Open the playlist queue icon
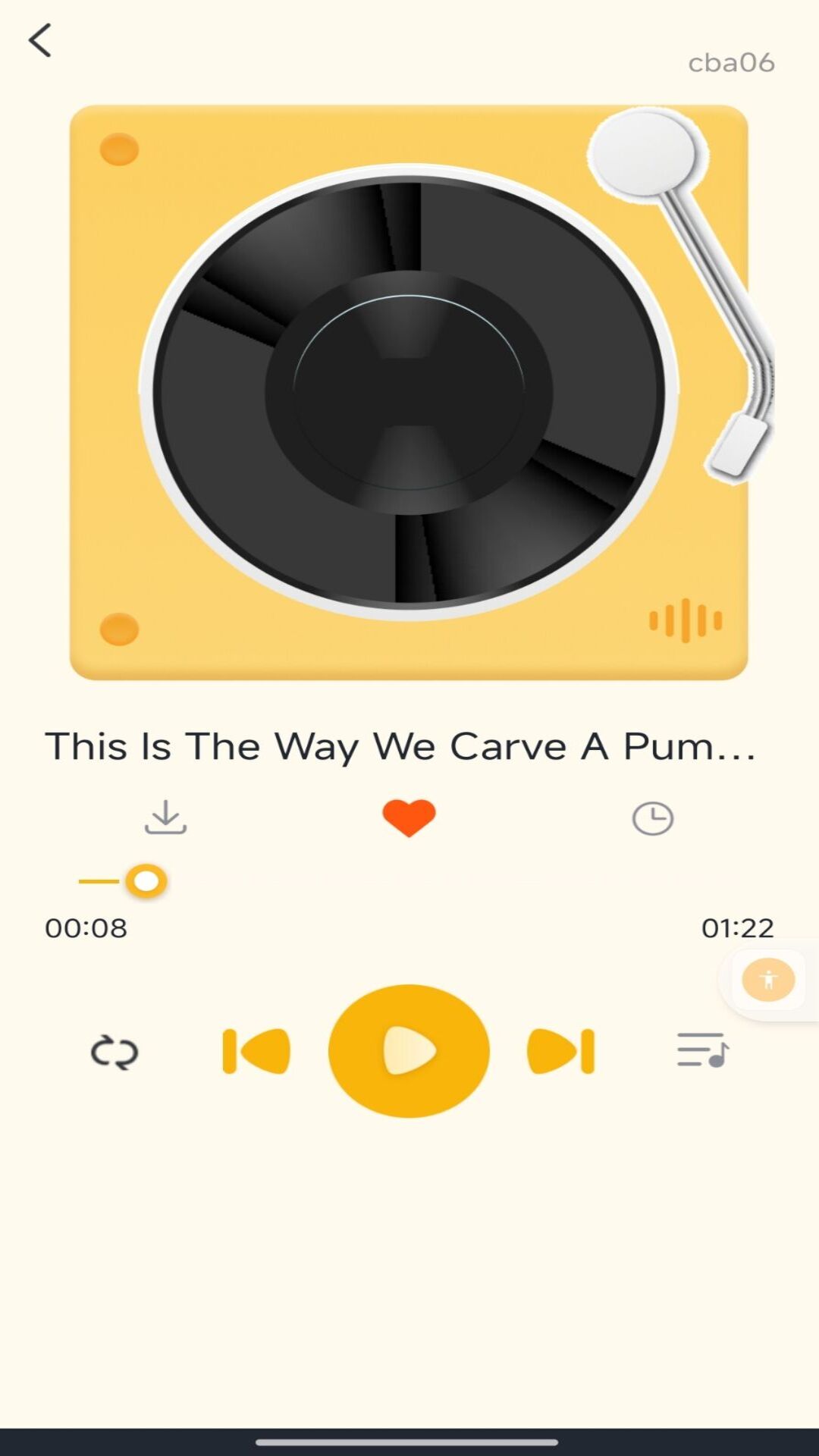This screenshot has height=1456, width=819. [703, 1050]
